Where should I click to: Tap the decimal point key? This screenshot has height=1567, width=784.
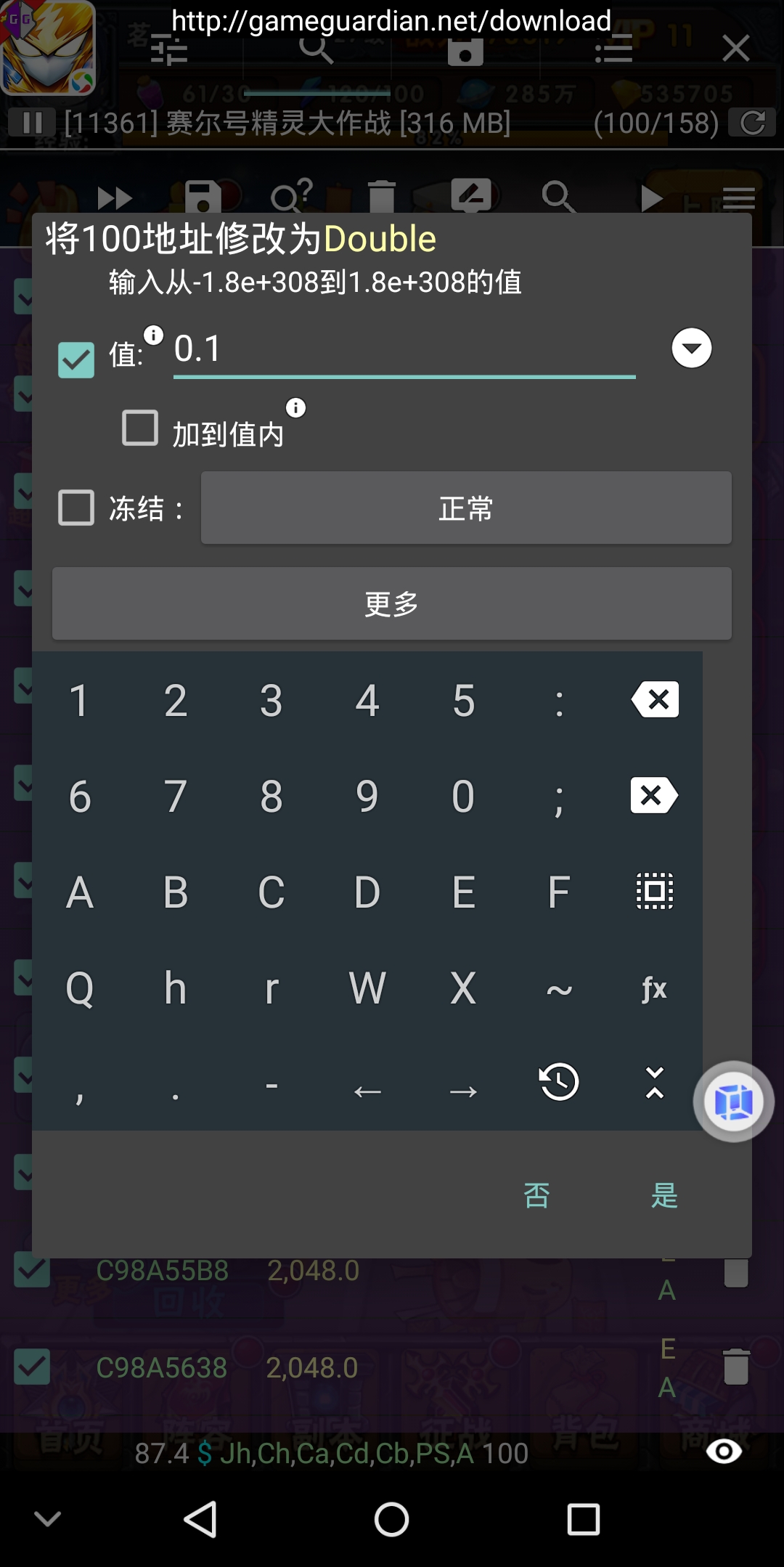tap(175, 1089)
